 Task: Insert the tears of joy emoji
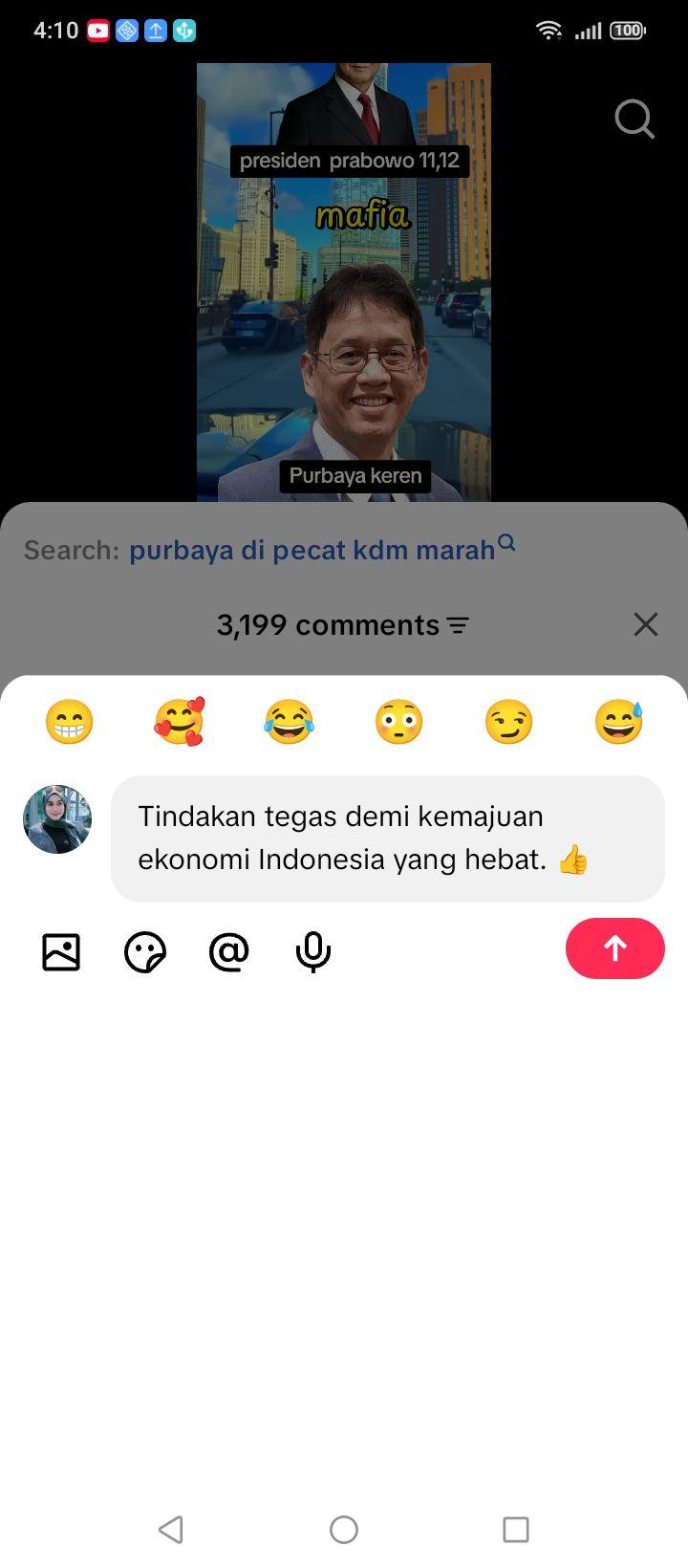pos(290,722)
